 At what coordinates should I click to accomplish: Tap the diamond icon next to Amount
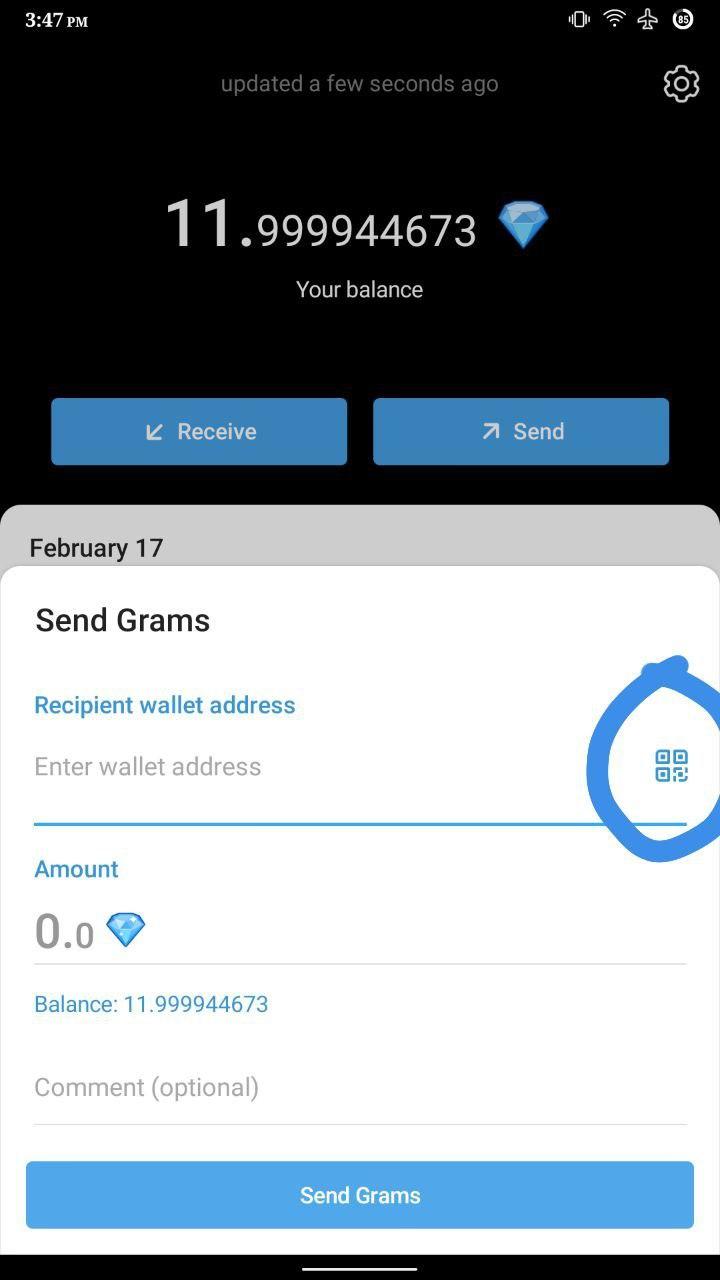[x=126, y=930]
